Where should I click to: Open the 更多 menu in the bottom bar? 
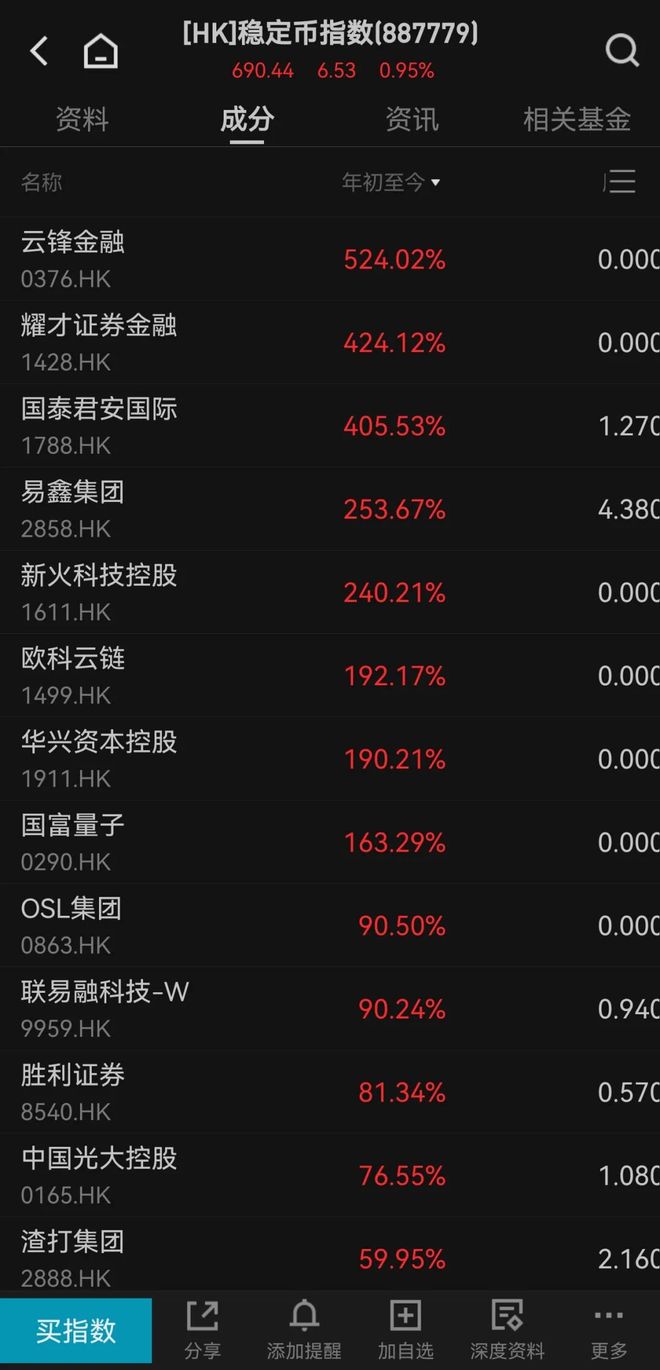click(608, 1330)
